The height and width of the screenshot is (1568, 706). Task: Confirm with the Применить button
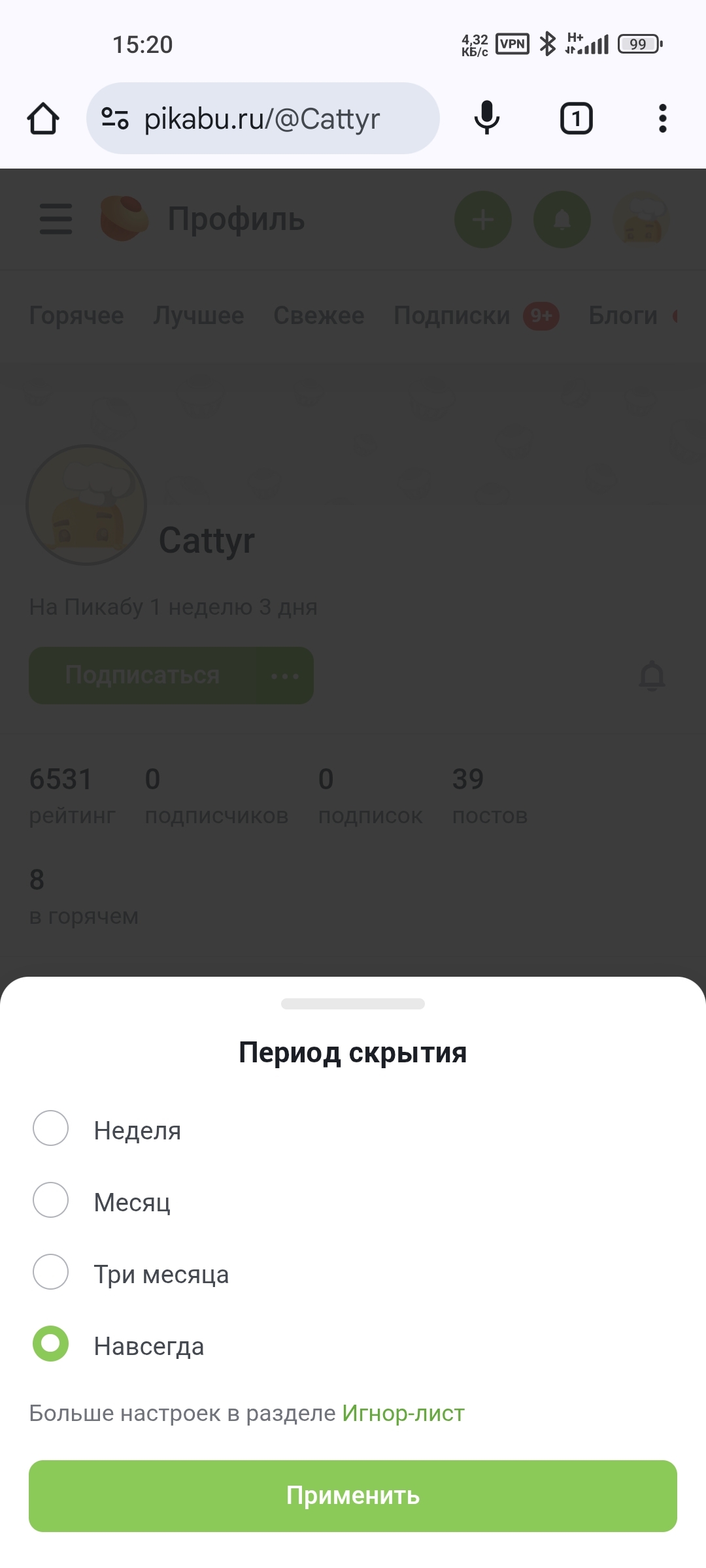353,1495
